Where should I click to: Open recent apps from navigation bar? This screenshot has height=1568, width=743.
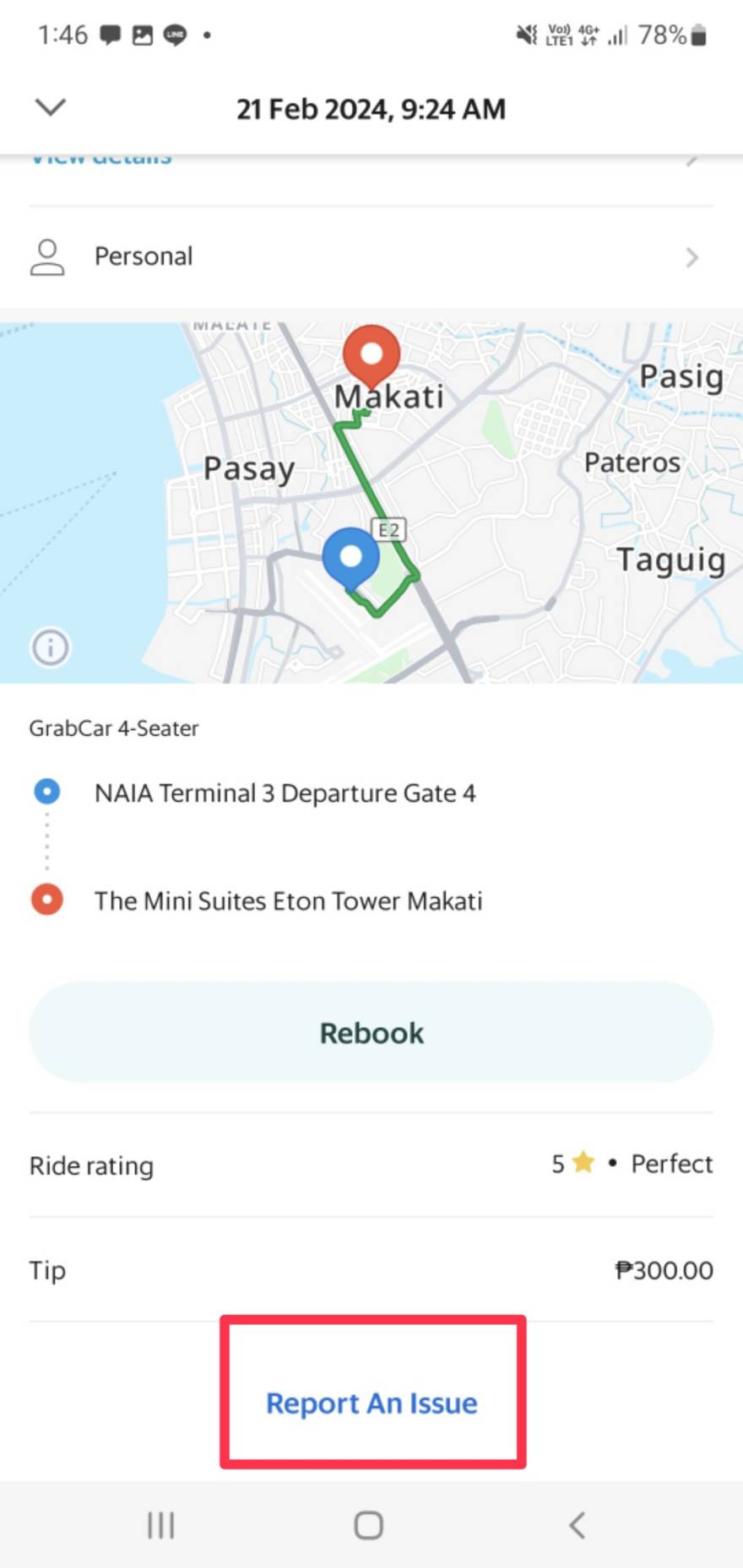[160, 1525]
